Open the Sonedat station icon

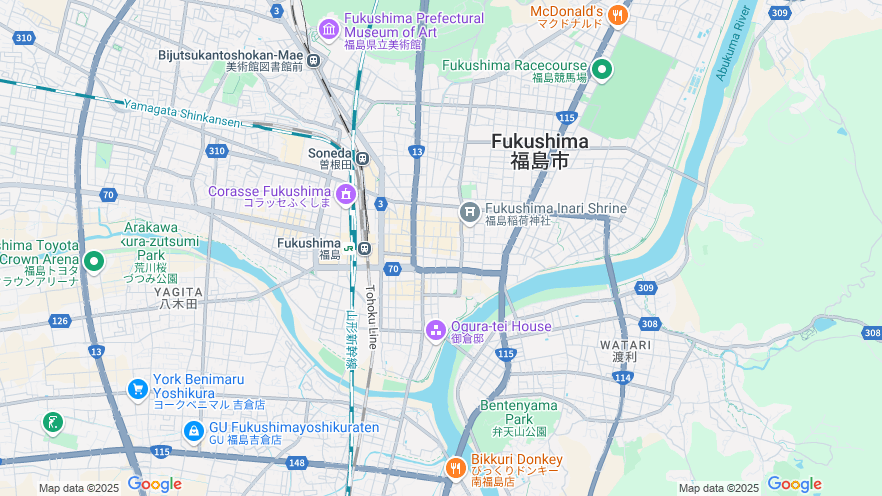(x=363, y=157)
